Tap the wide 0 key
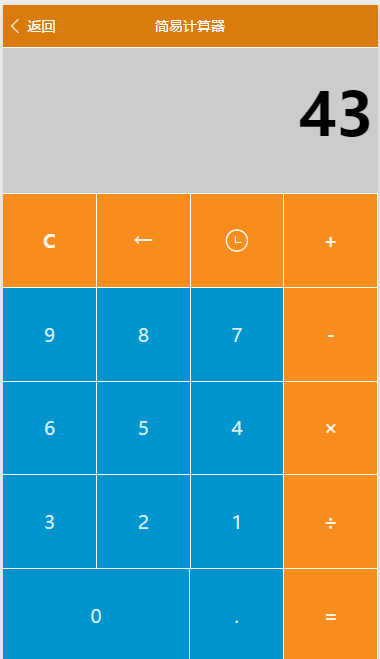 [x=96, y=615]
